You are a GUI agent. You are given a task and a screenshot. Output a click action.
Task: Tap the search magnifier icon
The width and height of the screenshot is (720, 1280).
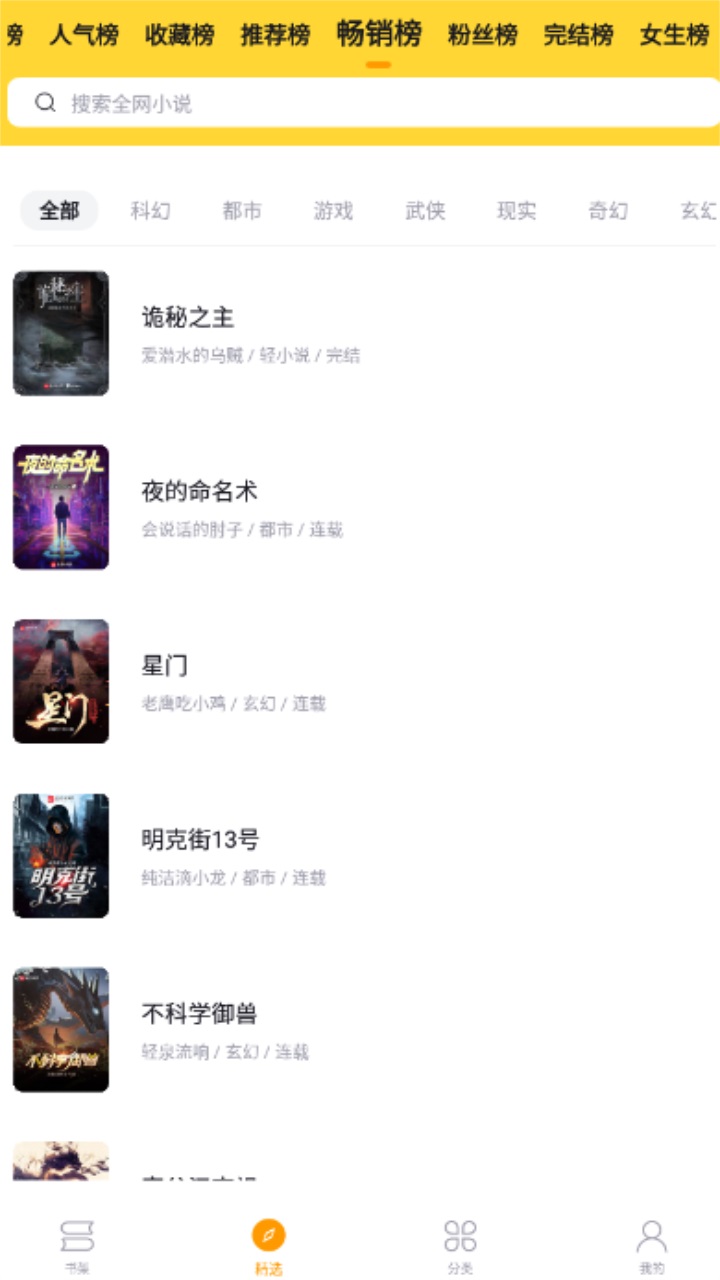tap(44, 101)
